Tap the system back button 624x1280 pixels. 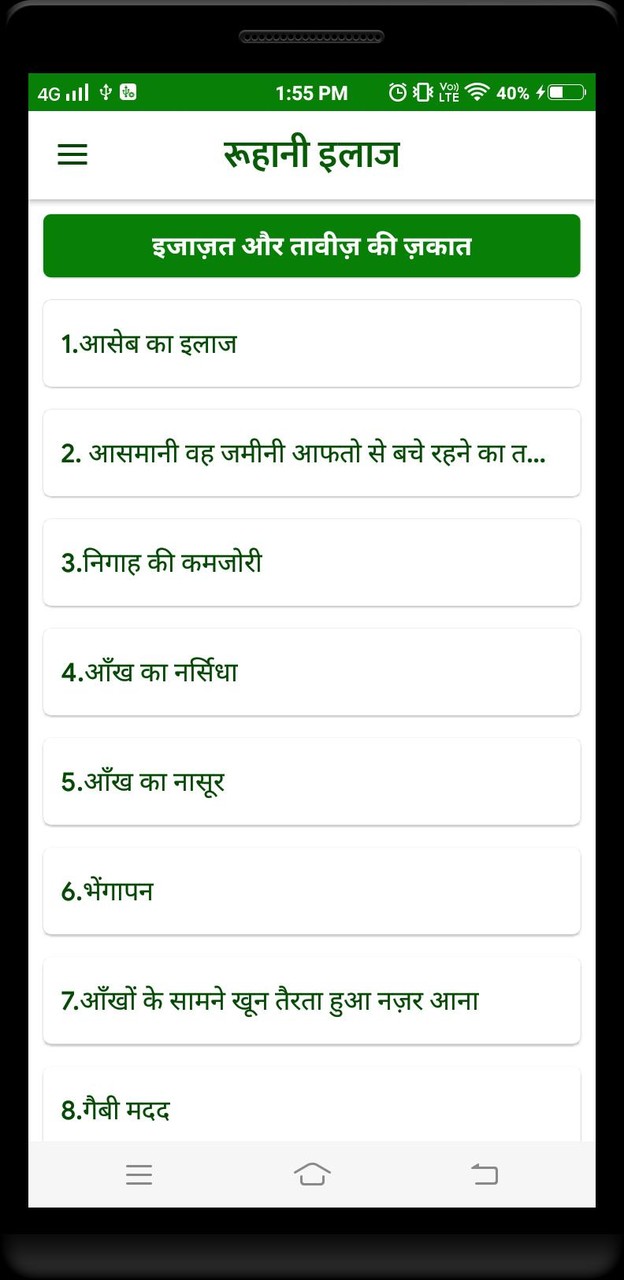(484, 1174)
